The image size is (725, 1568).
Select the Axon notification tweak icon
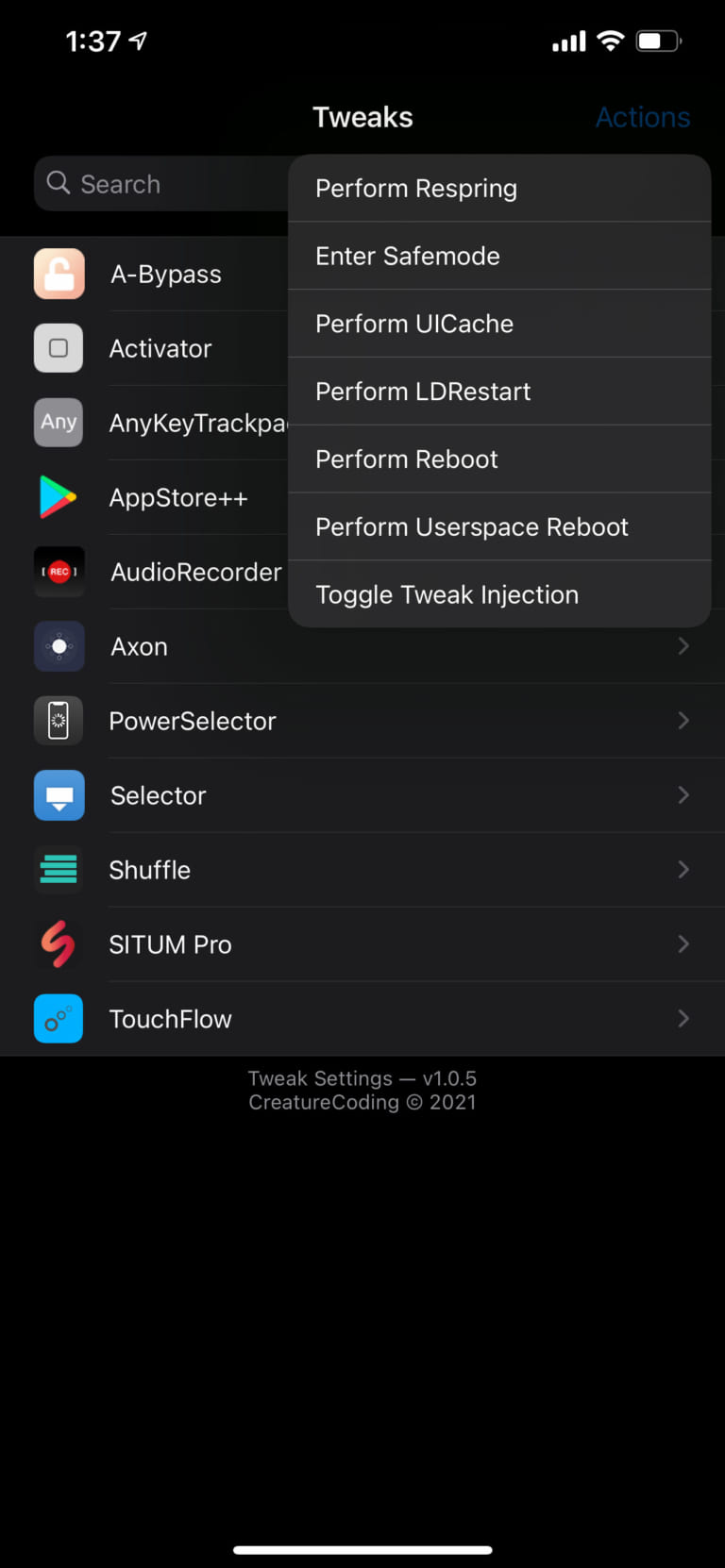click(x=59, y=646)
